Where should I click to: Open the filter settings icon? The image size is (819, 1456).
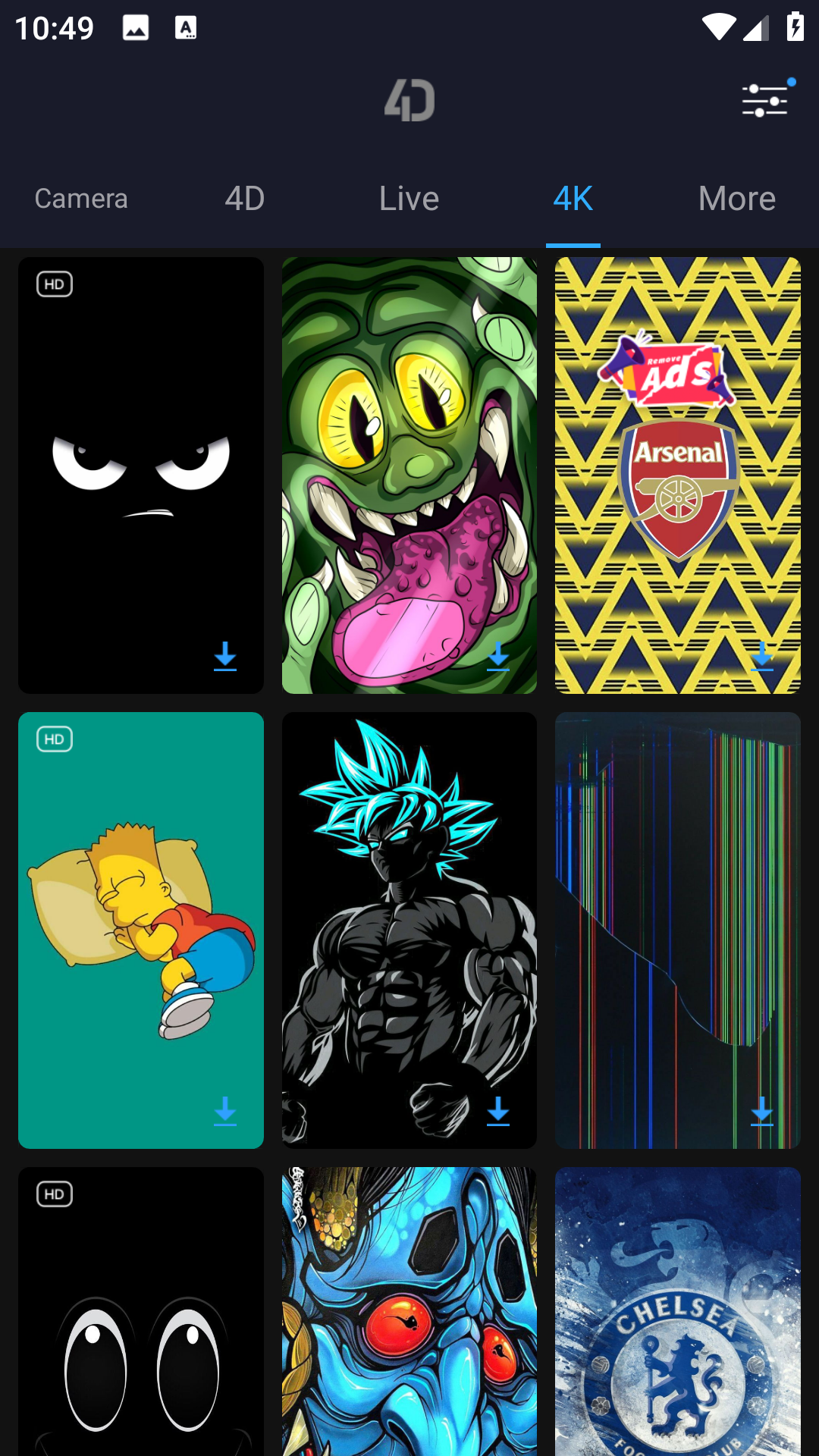(x=766, y=100)
